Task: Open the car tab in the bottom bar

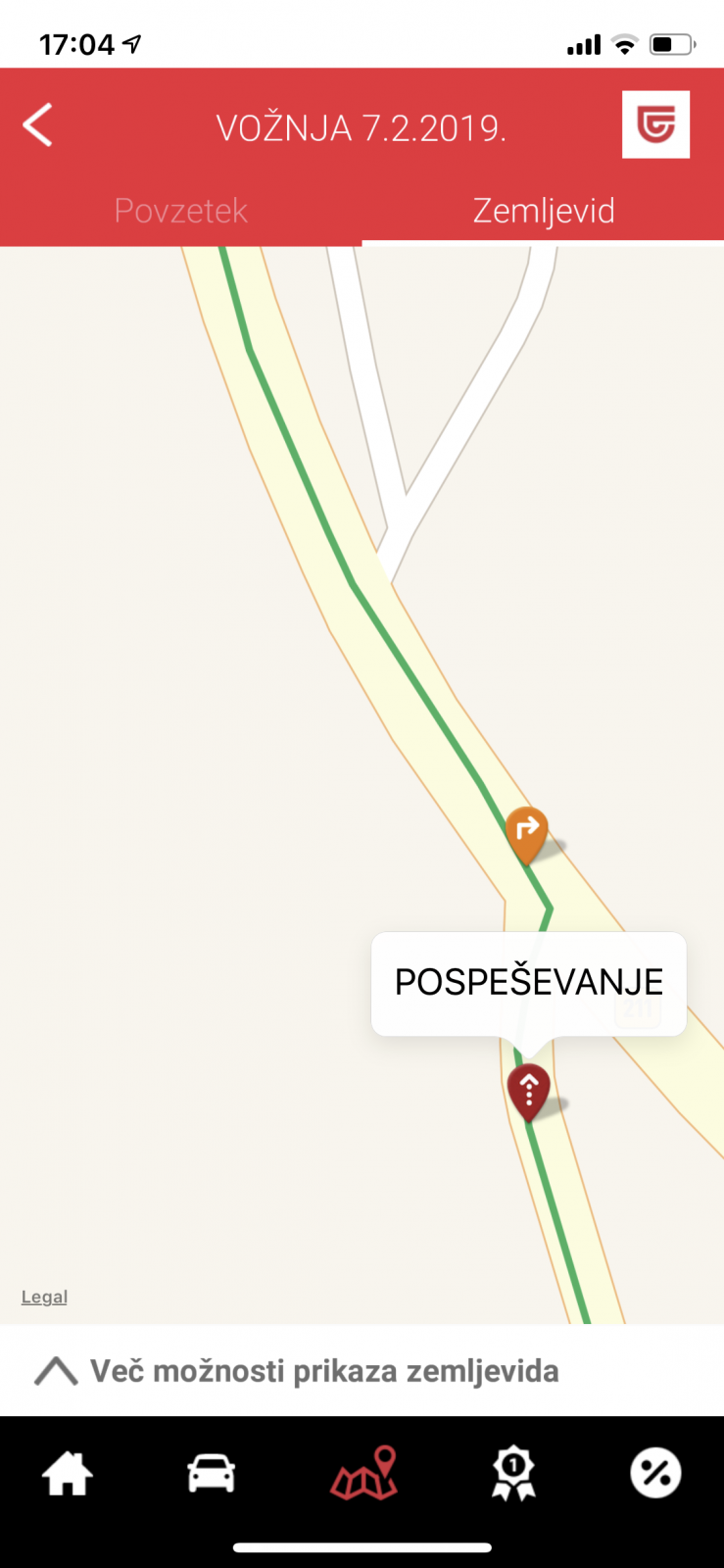Action: click(212, 1473)
